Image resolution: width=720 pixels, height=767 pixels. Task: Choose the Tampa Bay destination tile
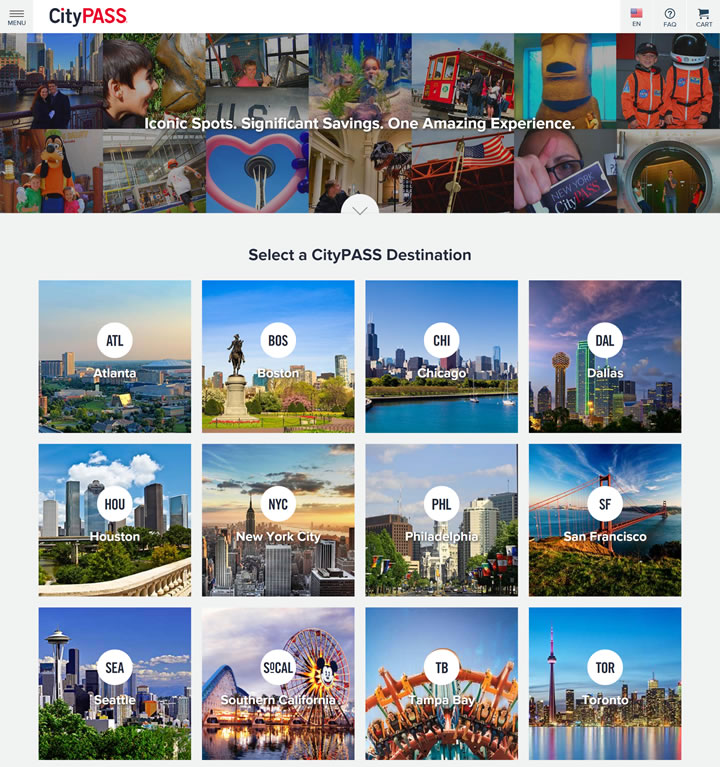[x=441, y=683]
